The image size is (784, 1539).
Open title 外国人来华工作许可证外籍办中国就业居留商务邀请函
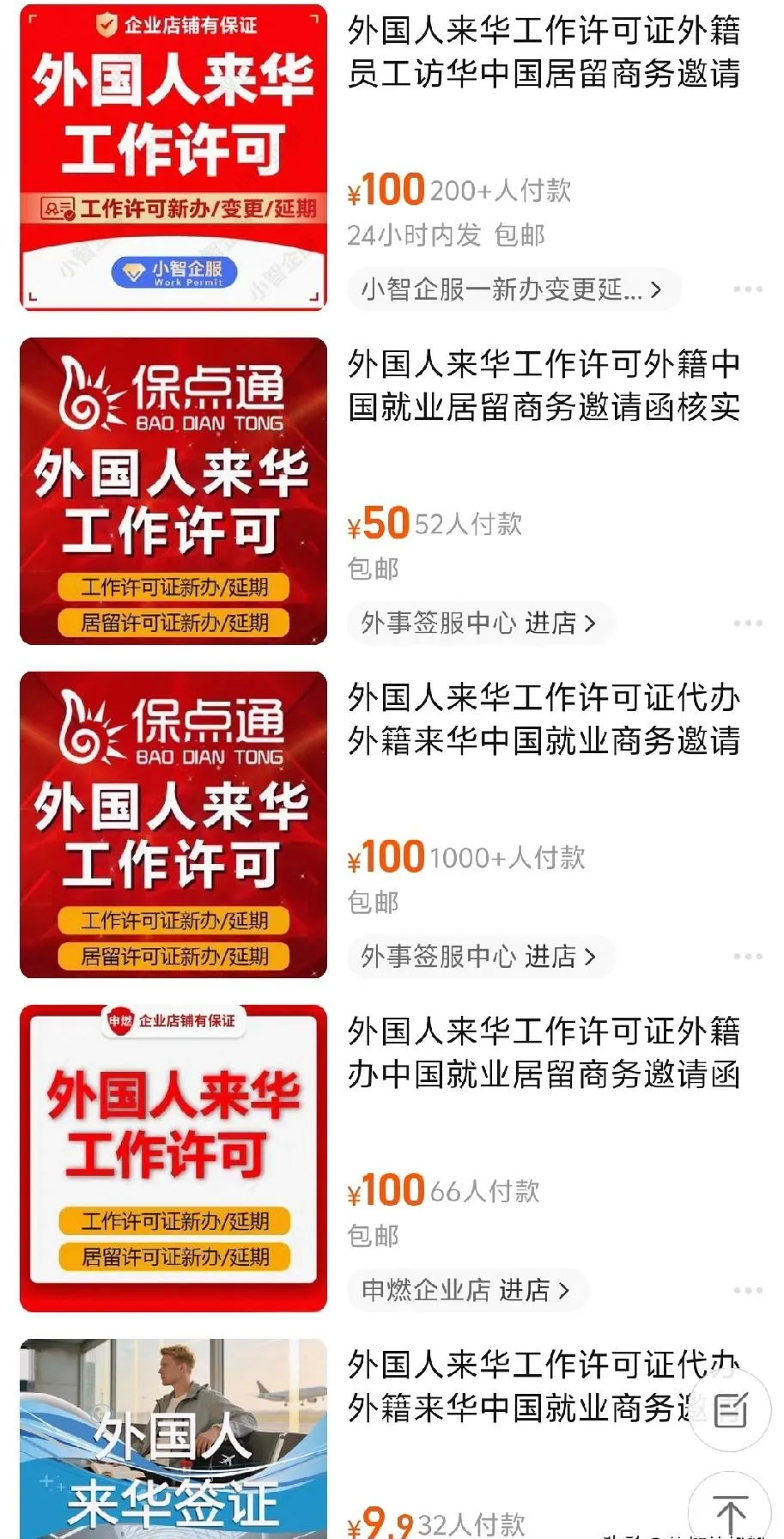(x=544, y=1053)
